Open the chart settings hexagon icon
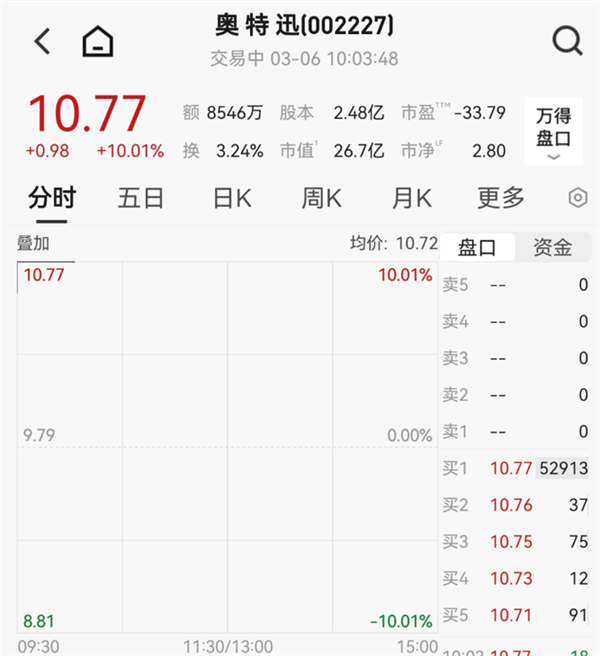 click(x=577, y=198)
